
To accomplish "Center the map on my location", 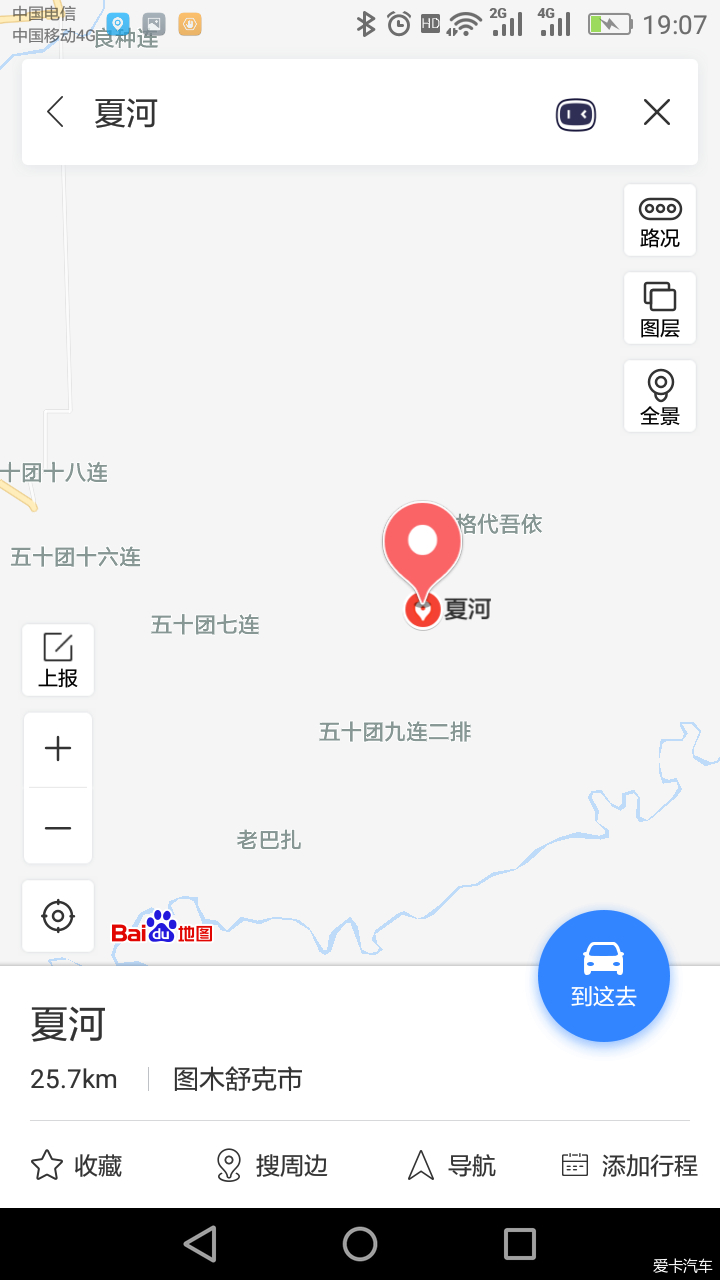I will [x=58, y=916].
